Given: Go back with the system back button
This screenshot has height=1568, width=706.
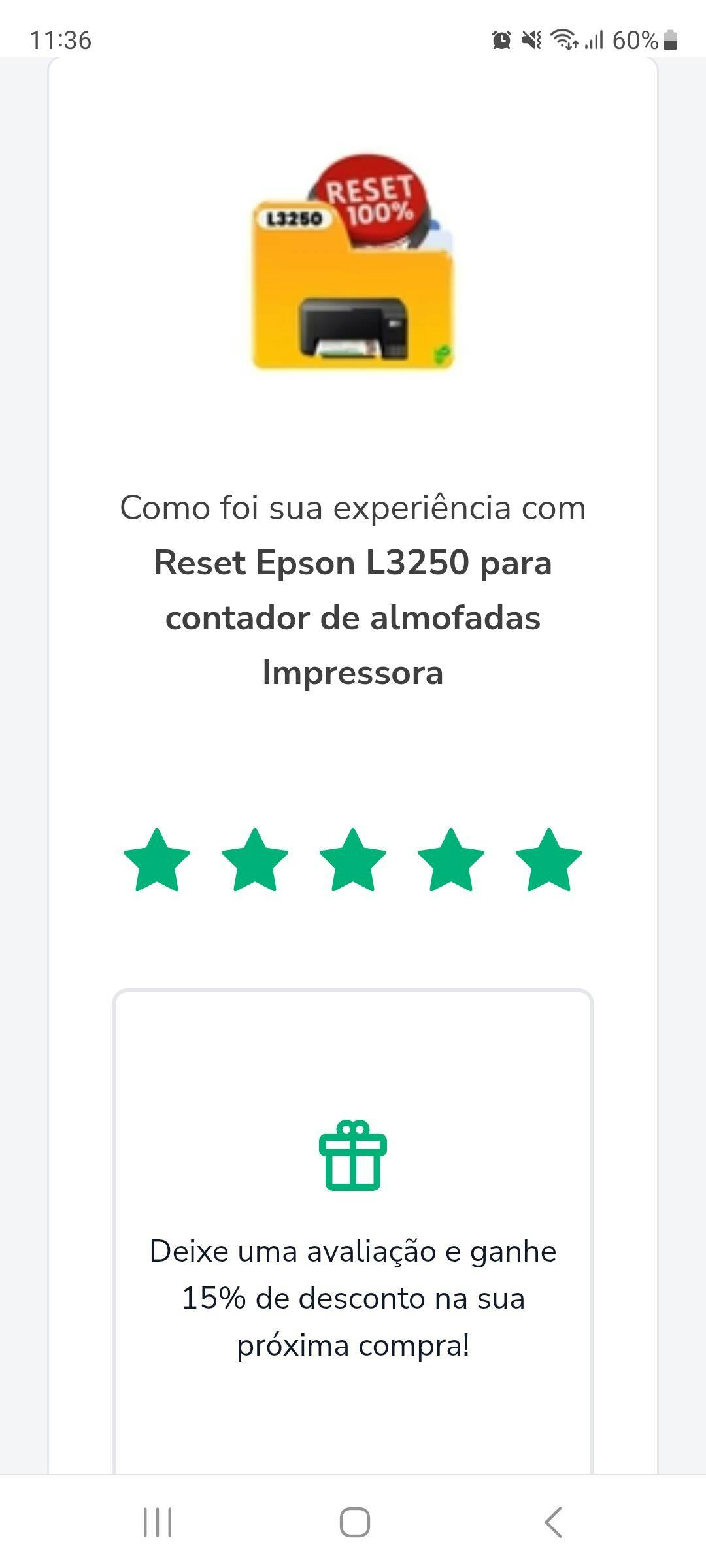Looking at the screenshot, I should [553, 1522].
